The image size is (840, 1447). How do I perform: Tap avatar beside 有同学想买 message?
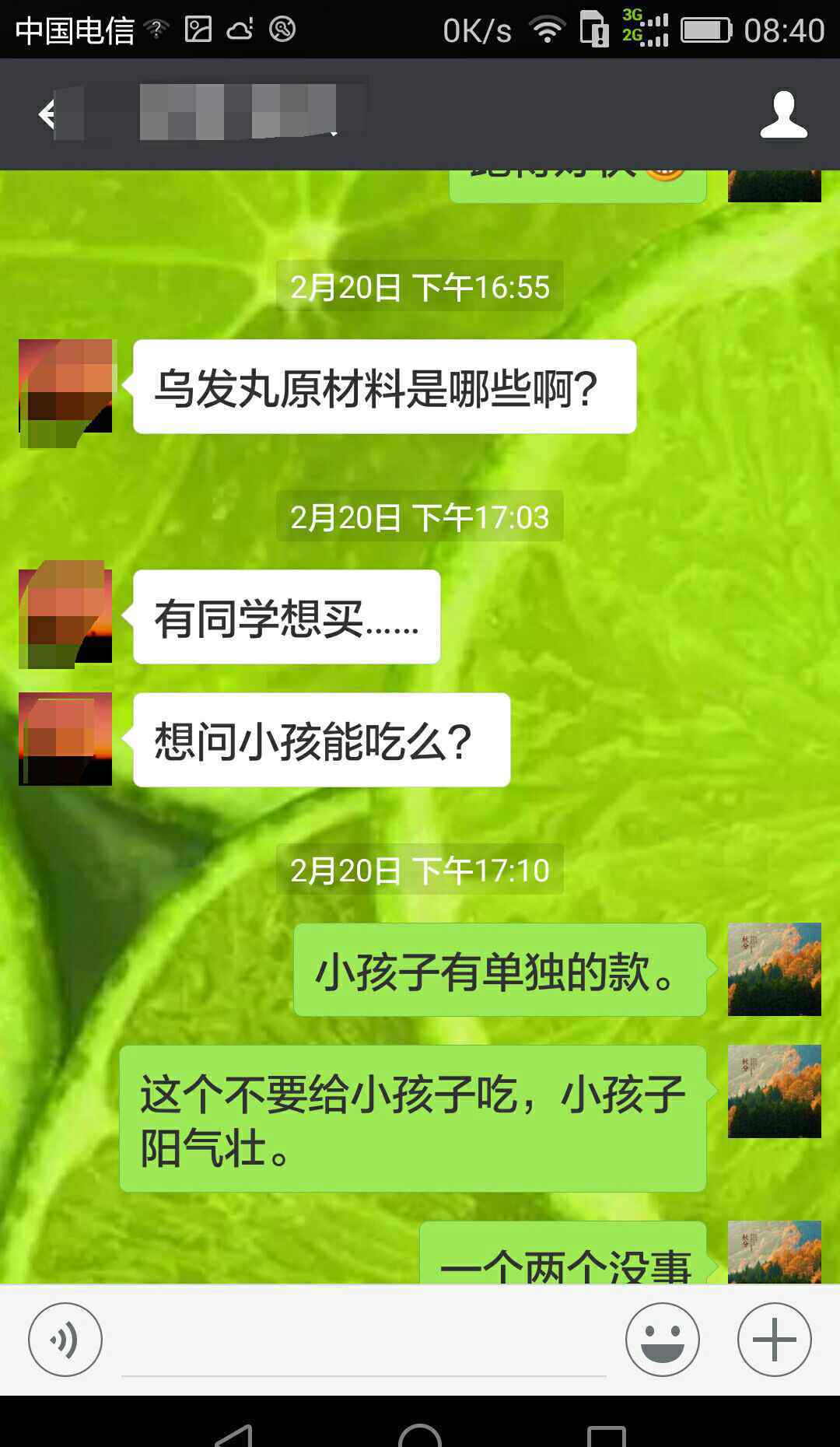[66, 616]
